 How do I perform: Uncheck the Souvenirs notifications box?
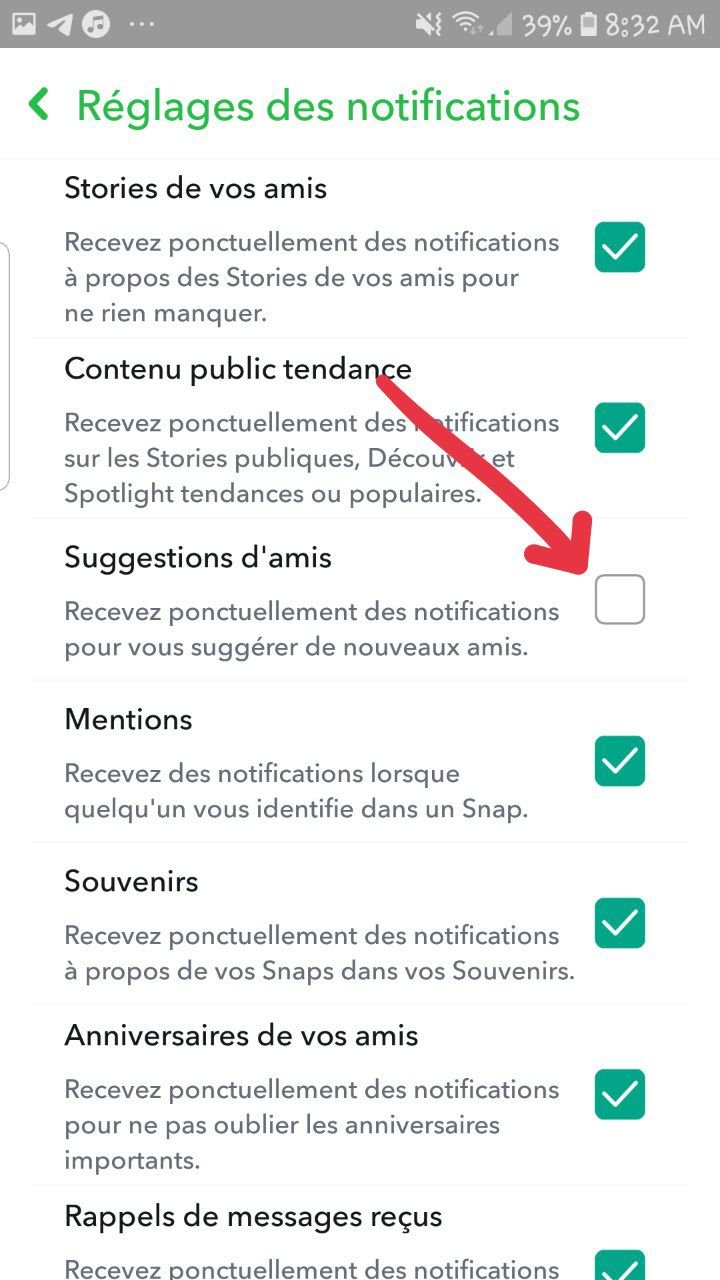[619, 923]
